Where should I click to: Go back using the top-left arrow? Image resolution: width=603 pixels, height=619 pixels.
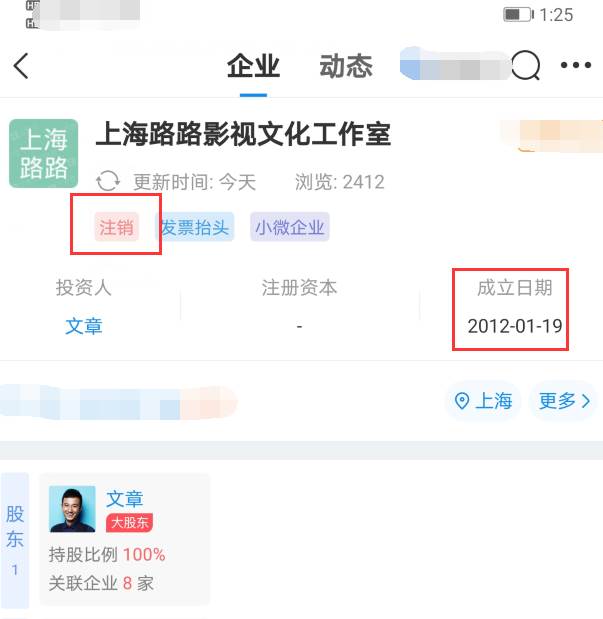[21, 66]
